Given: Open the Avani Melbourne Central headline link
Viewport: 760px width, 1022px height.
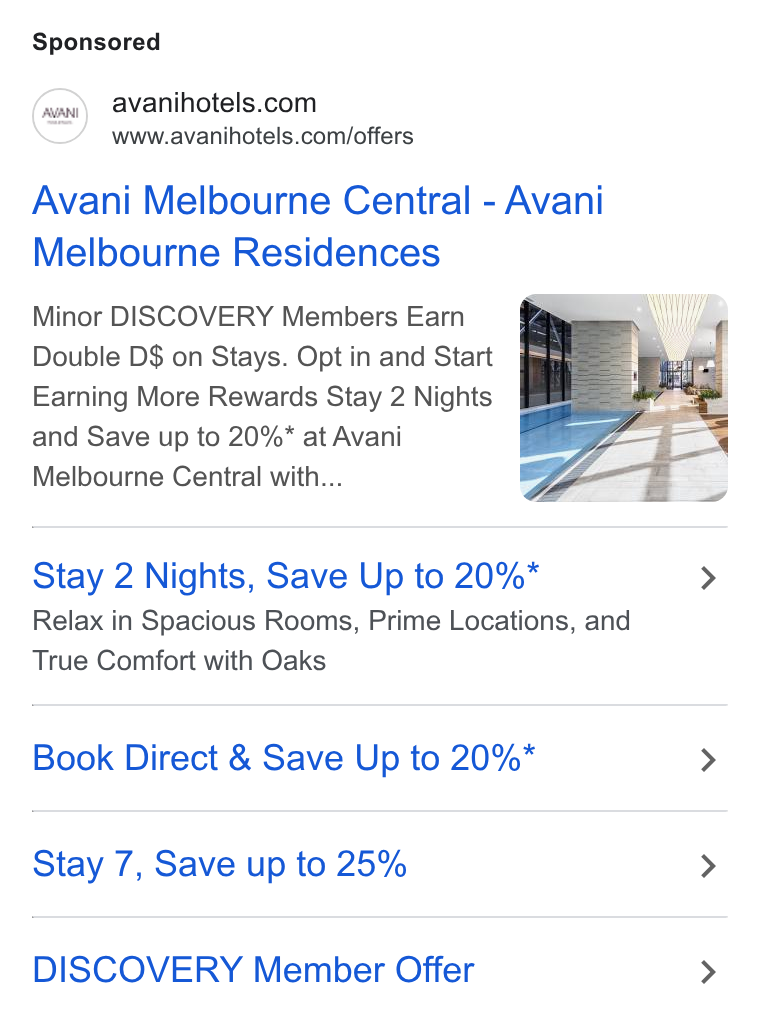Looking at the screenshot, I should (317, 226).
